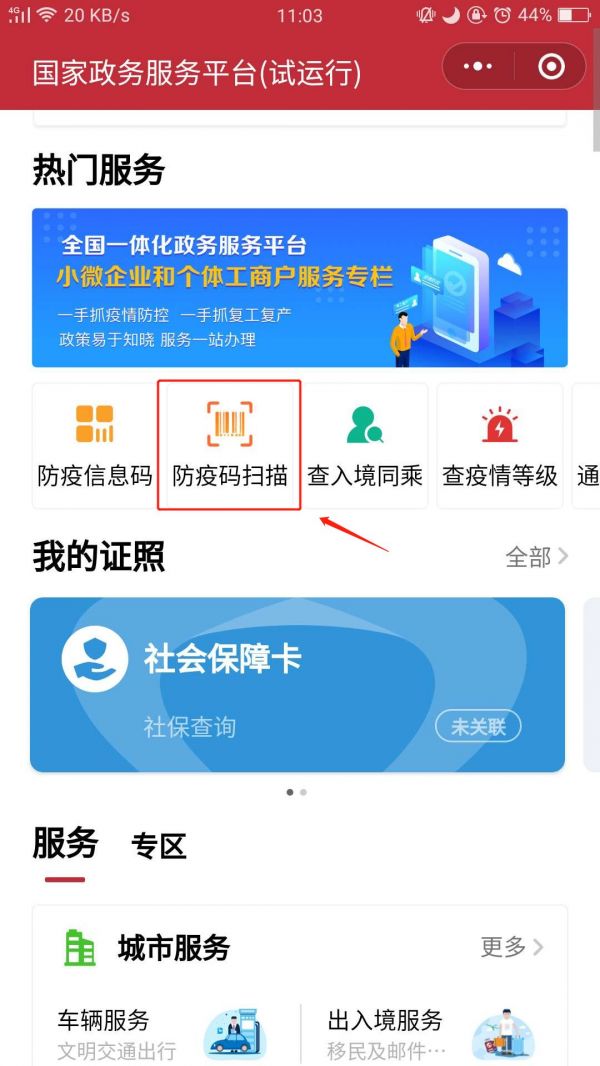Tap 防疫码扫描 to scan a code
Screen dimensions: 600x1066
230,445
